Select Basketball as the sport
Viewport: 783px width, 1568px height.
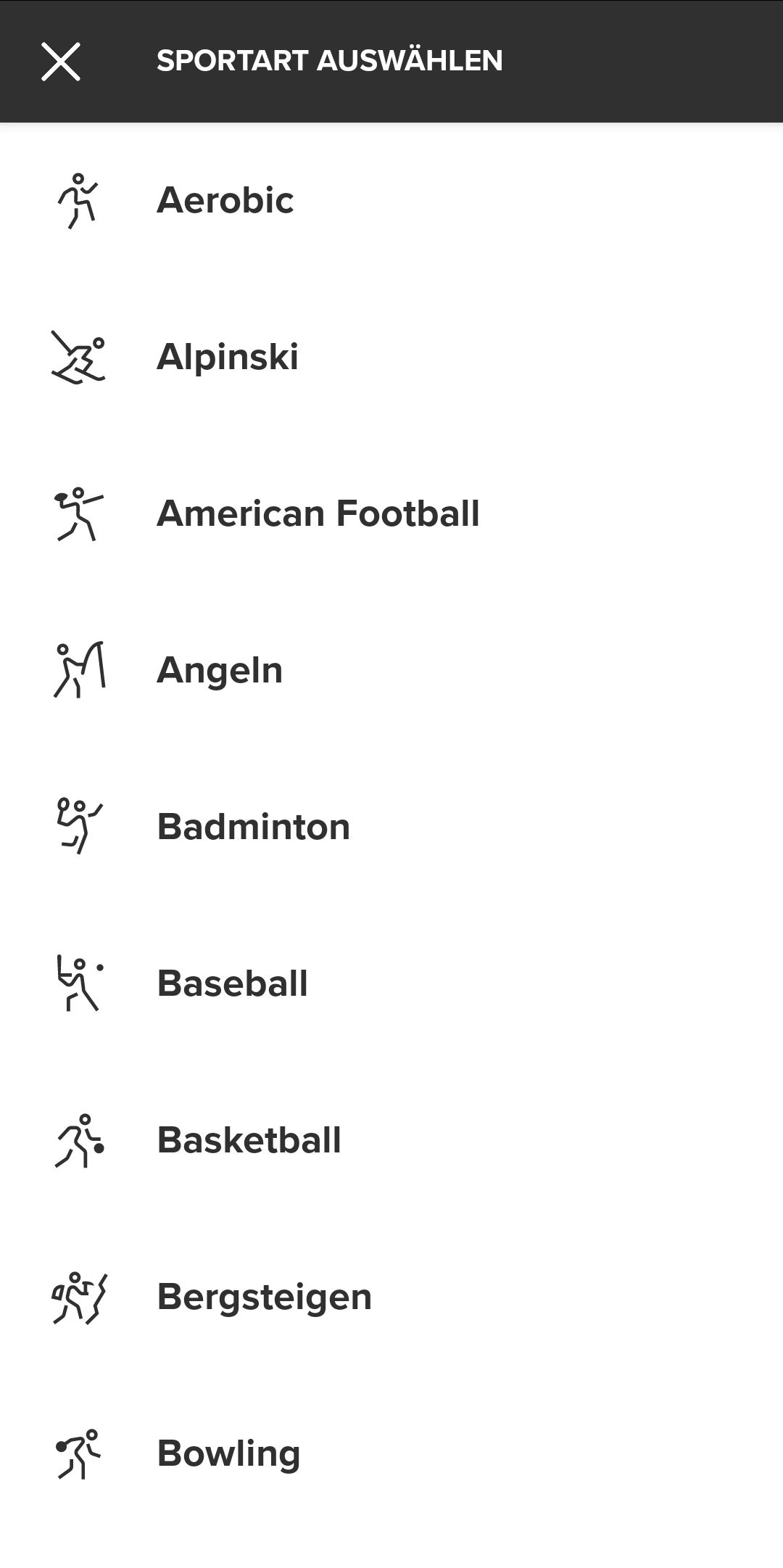391,1140
